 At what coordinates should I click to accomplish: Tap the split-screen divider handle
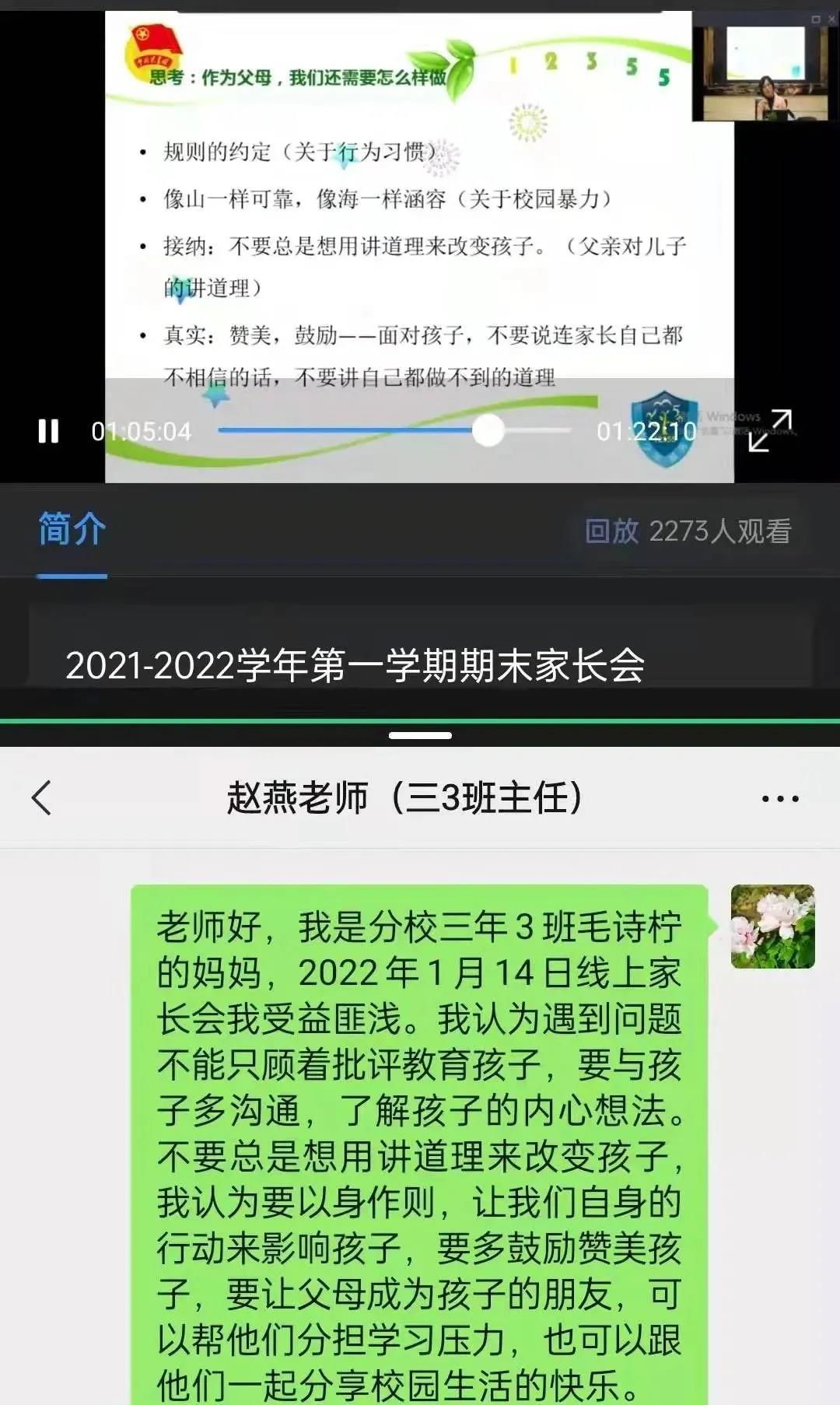(420, 735)
